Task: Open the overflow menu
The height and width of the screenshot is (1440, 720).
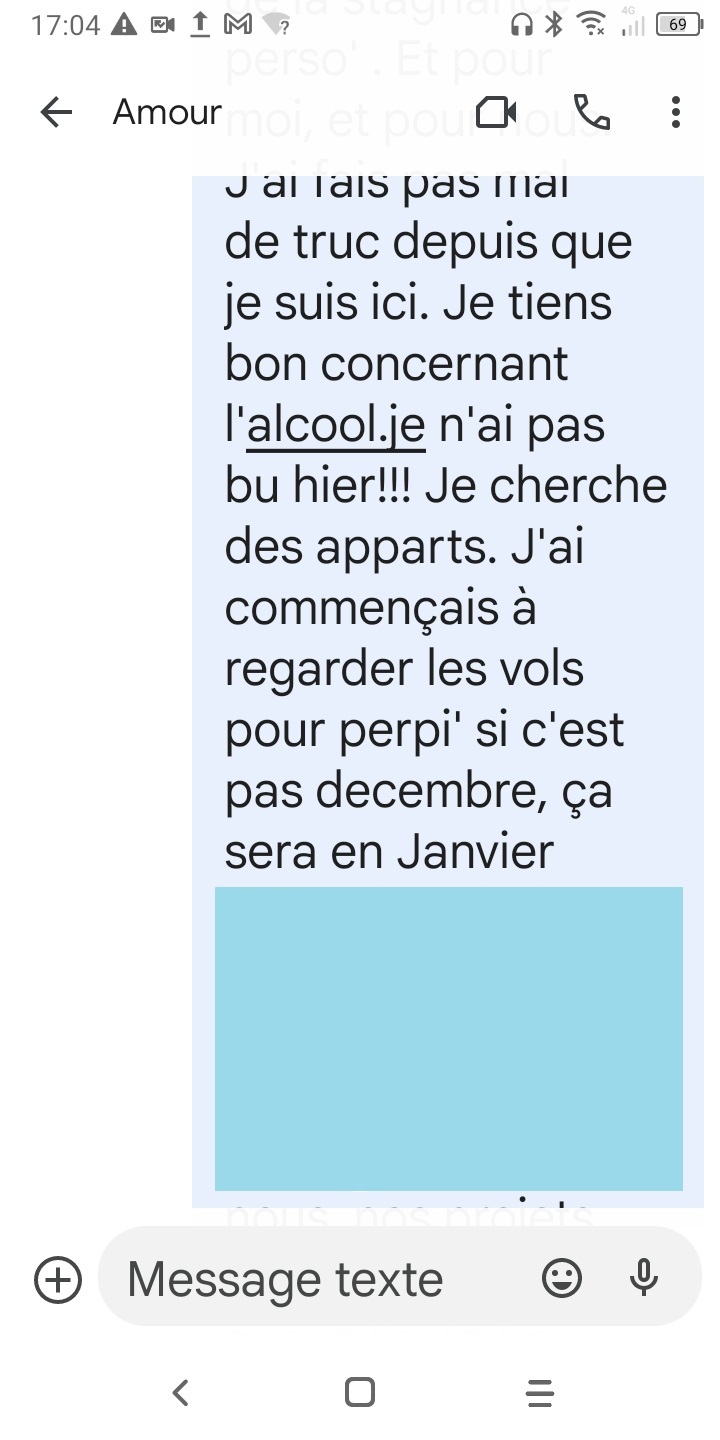Action: click(x=676, y=113)
